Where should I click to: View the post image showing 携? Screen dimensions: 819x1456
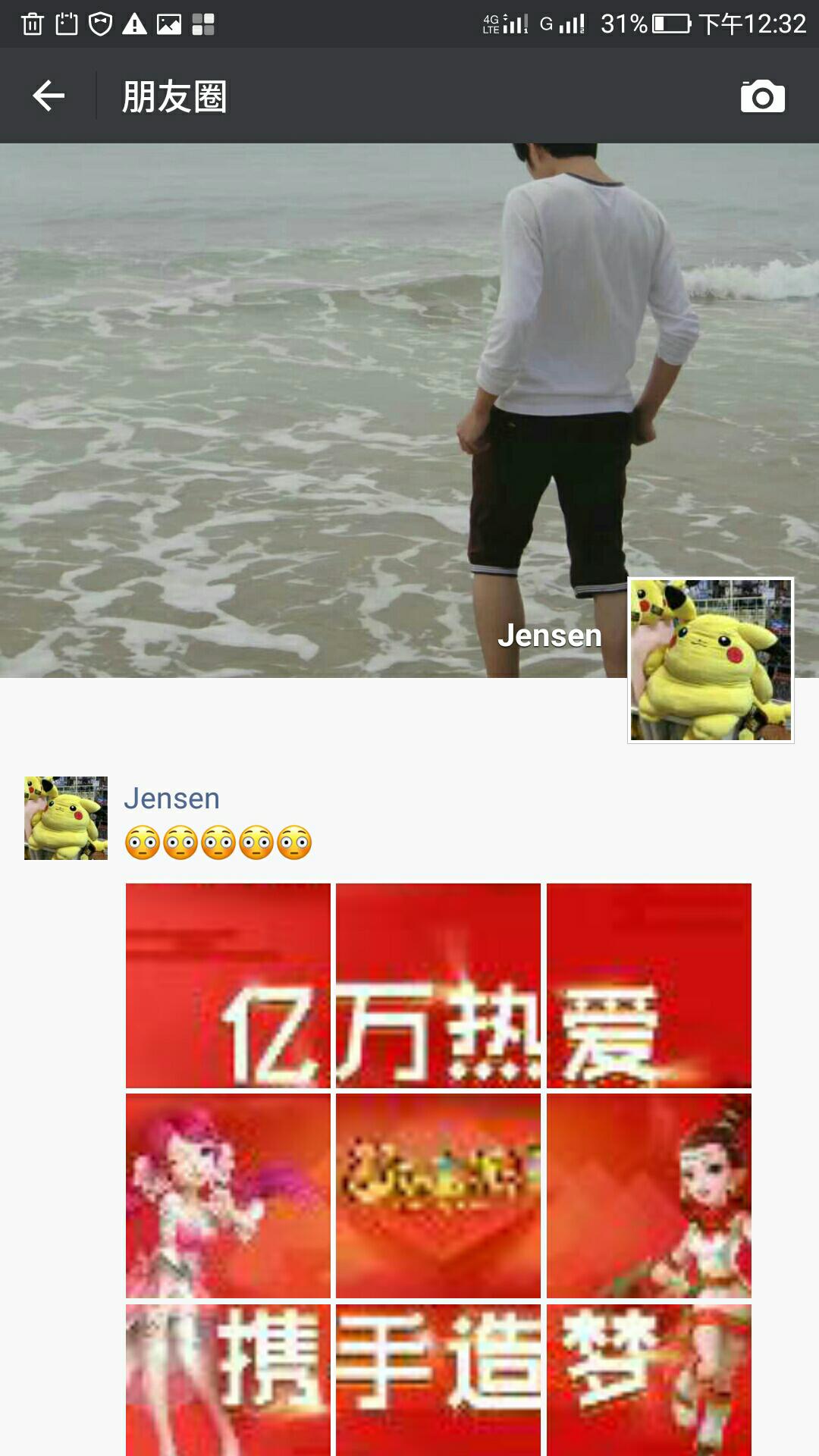coord(228,1379)
